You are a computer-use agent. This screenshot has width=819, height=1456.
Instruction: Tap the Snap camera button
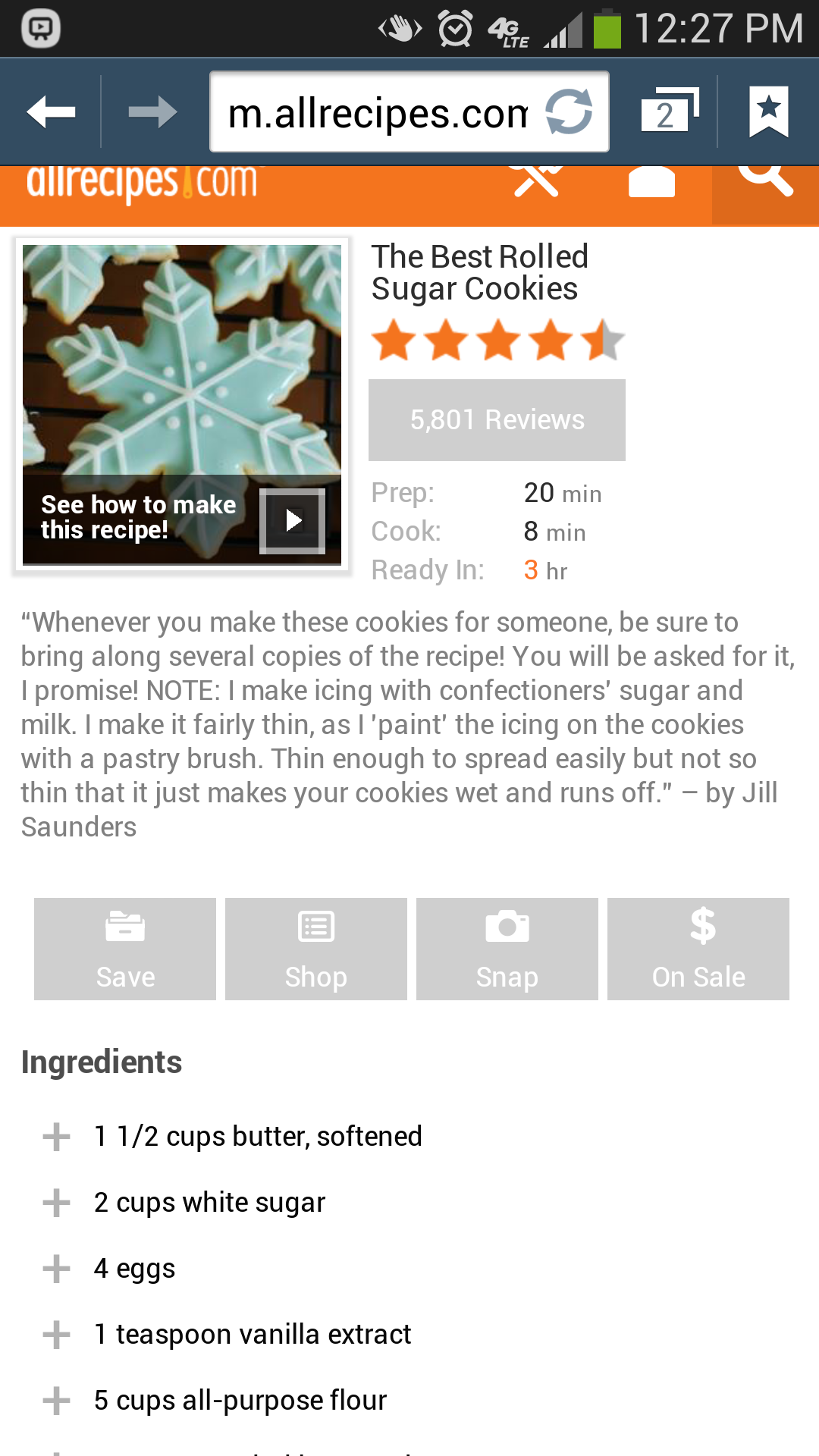tap(507, 949)
